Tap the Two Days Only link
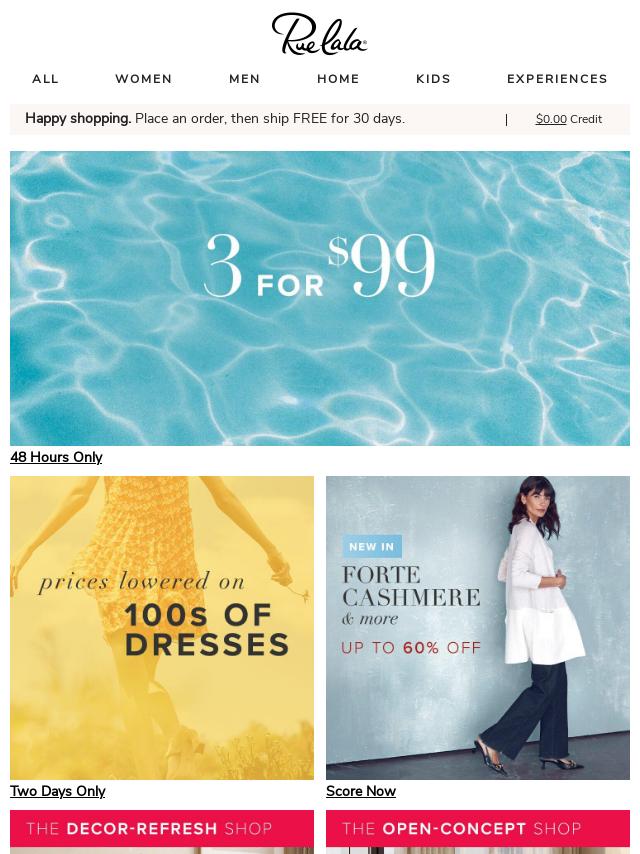The height and width of the screenshot is (854, 640). (x=57, y=791)
